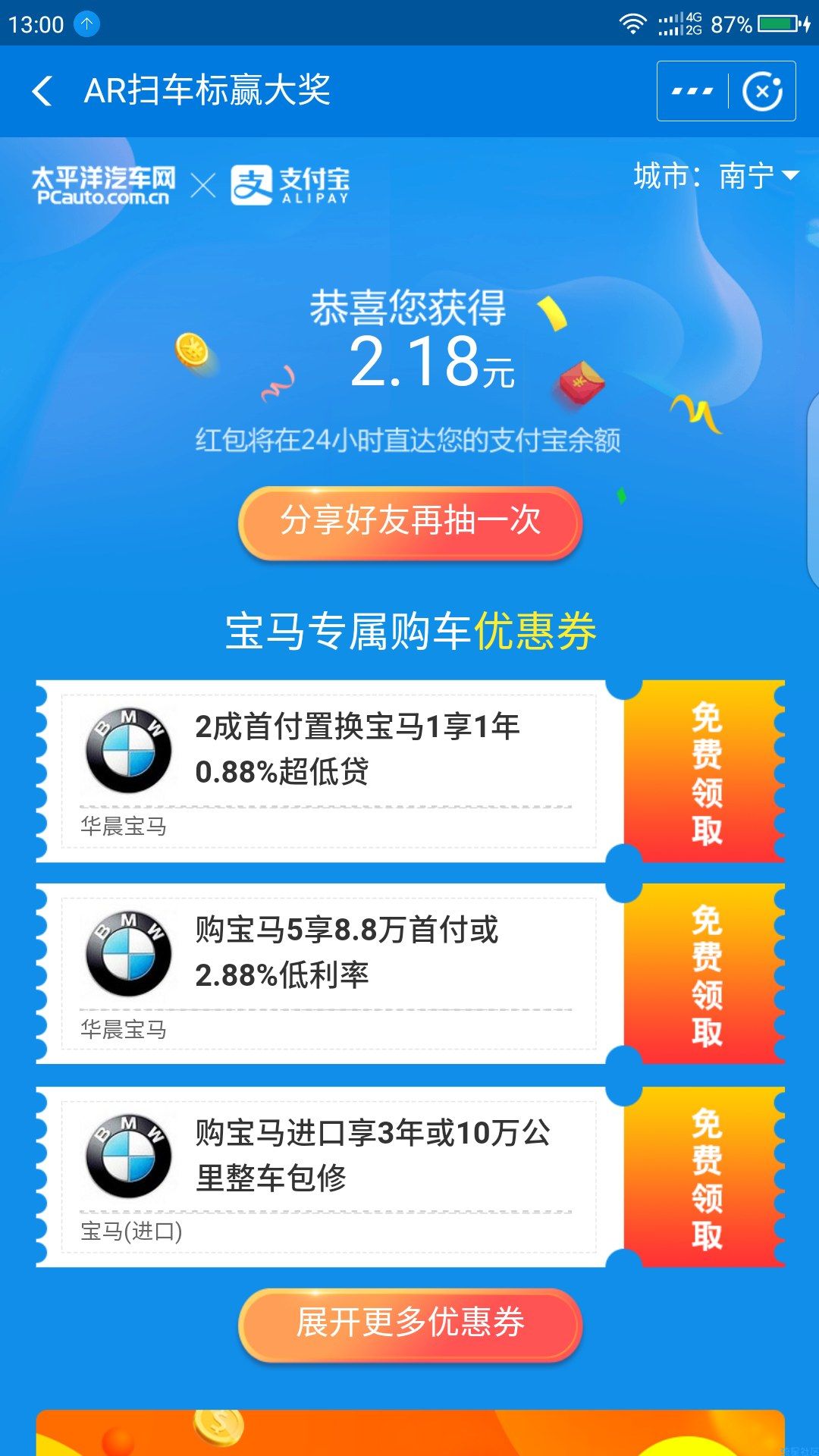
Task: Go back using the header arrow
Action: click(42, 91)
